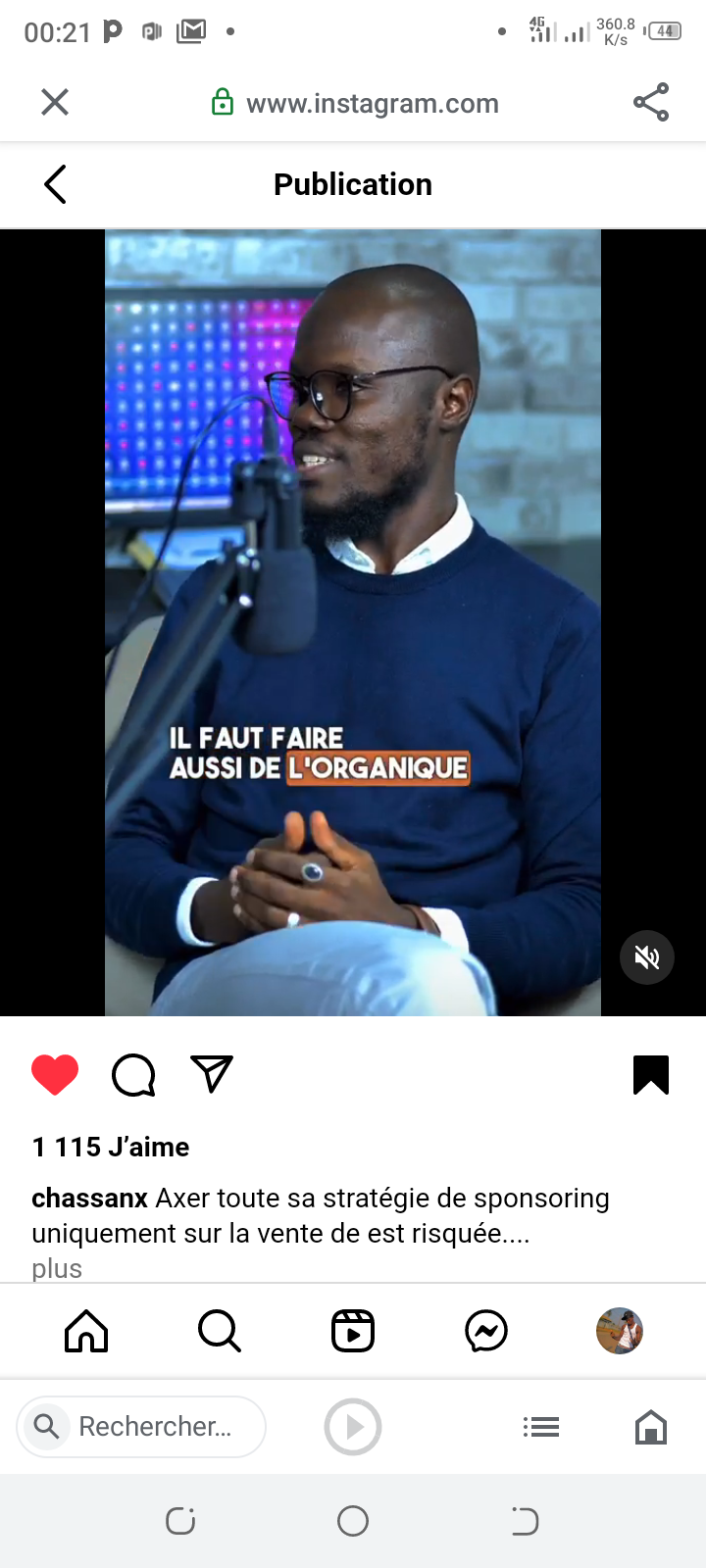
Task: Unlike the post with the red heart
Action: coord(55,1075)
